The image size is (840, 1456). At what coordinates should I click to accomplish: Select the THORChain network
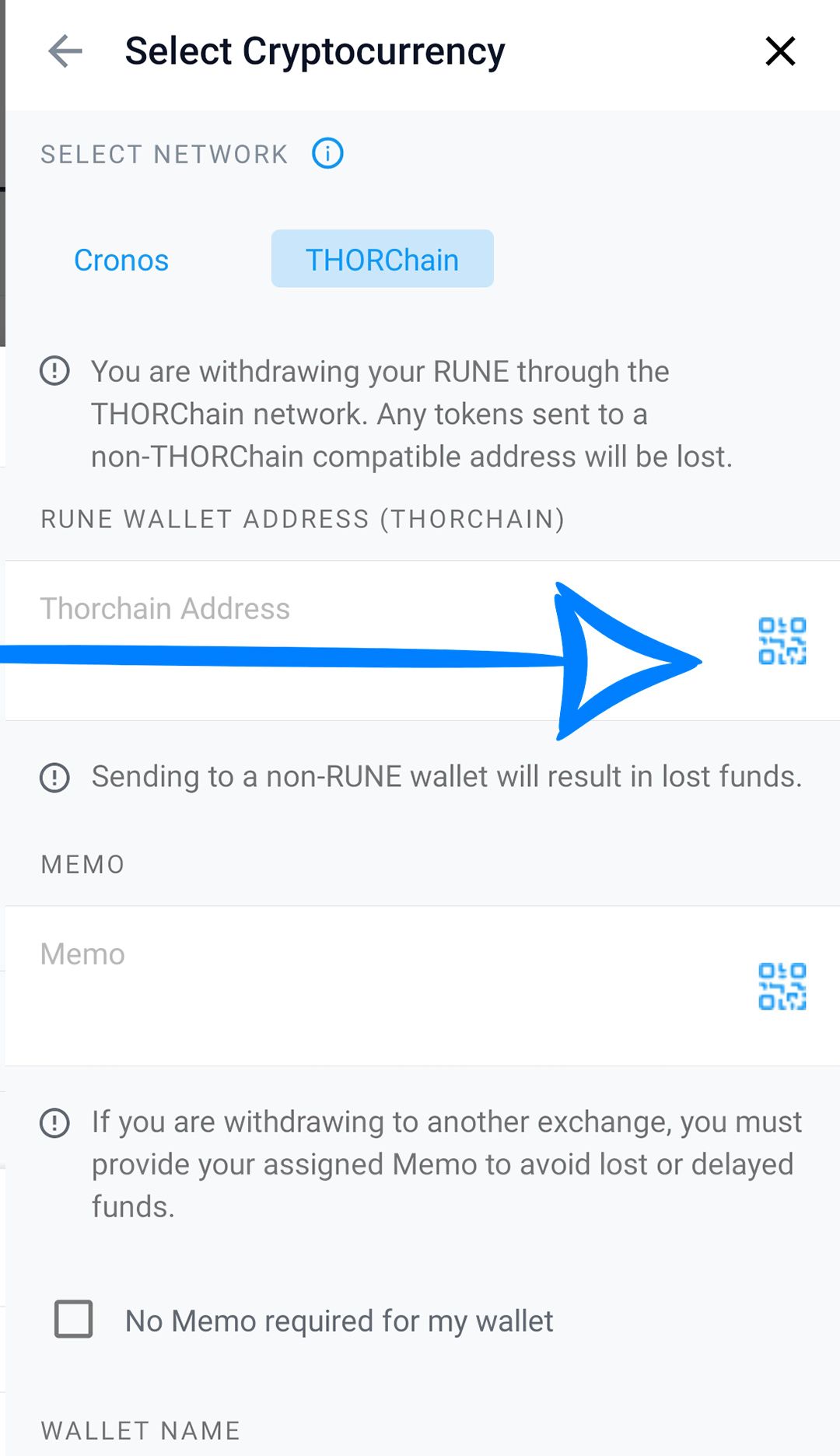pos(382,258)
